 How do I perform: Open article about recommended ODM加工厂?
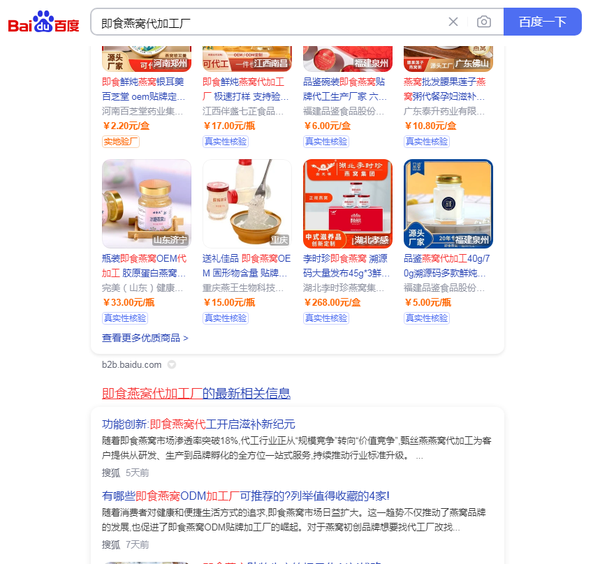click(x=245, y=496)
